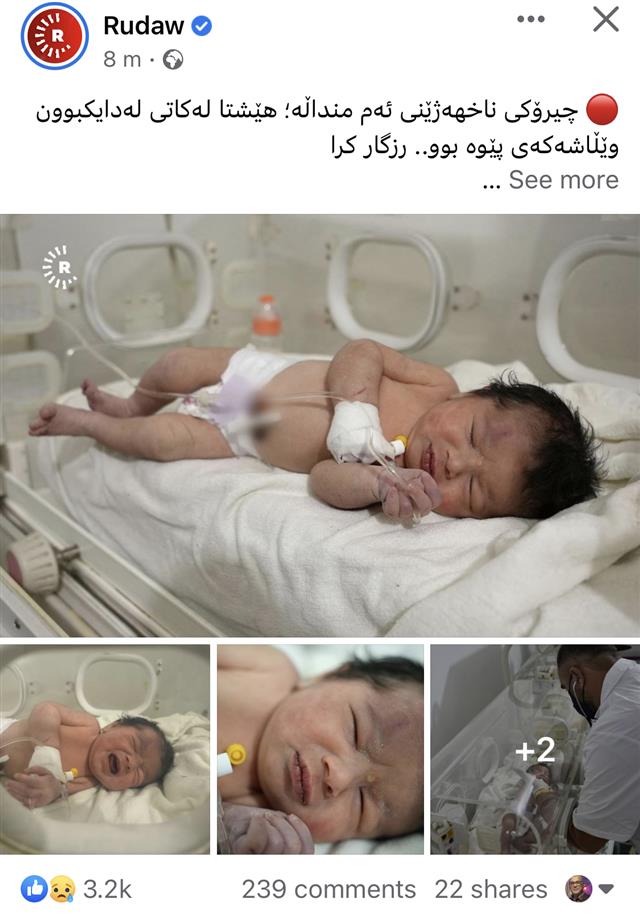Expand the caption with See more
This screenshot has height=917, width=640.
[563, 180]
